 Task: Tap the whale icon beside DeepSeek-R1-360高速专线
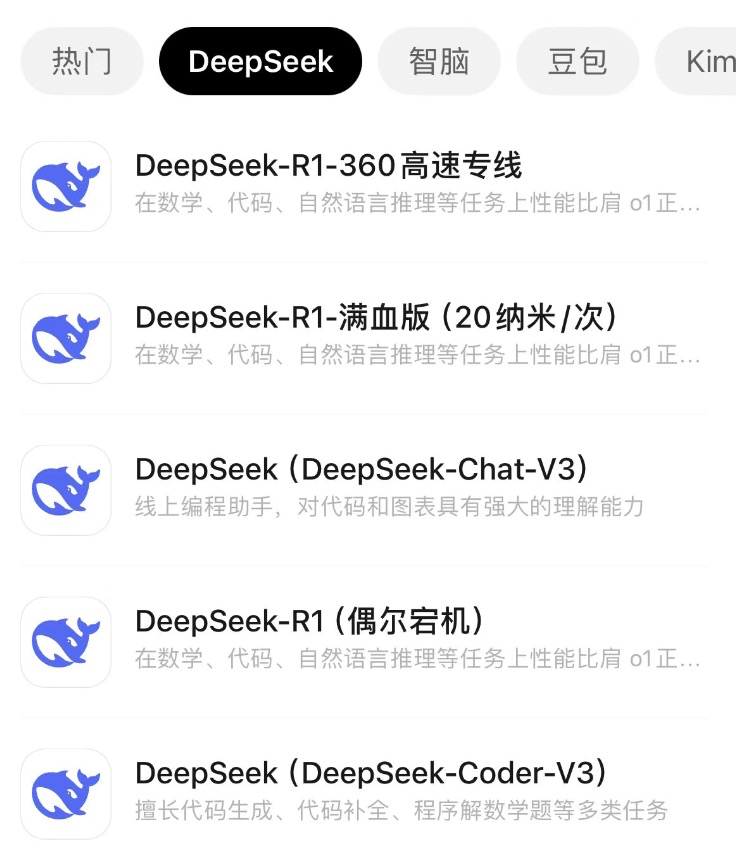pos(65,186)
